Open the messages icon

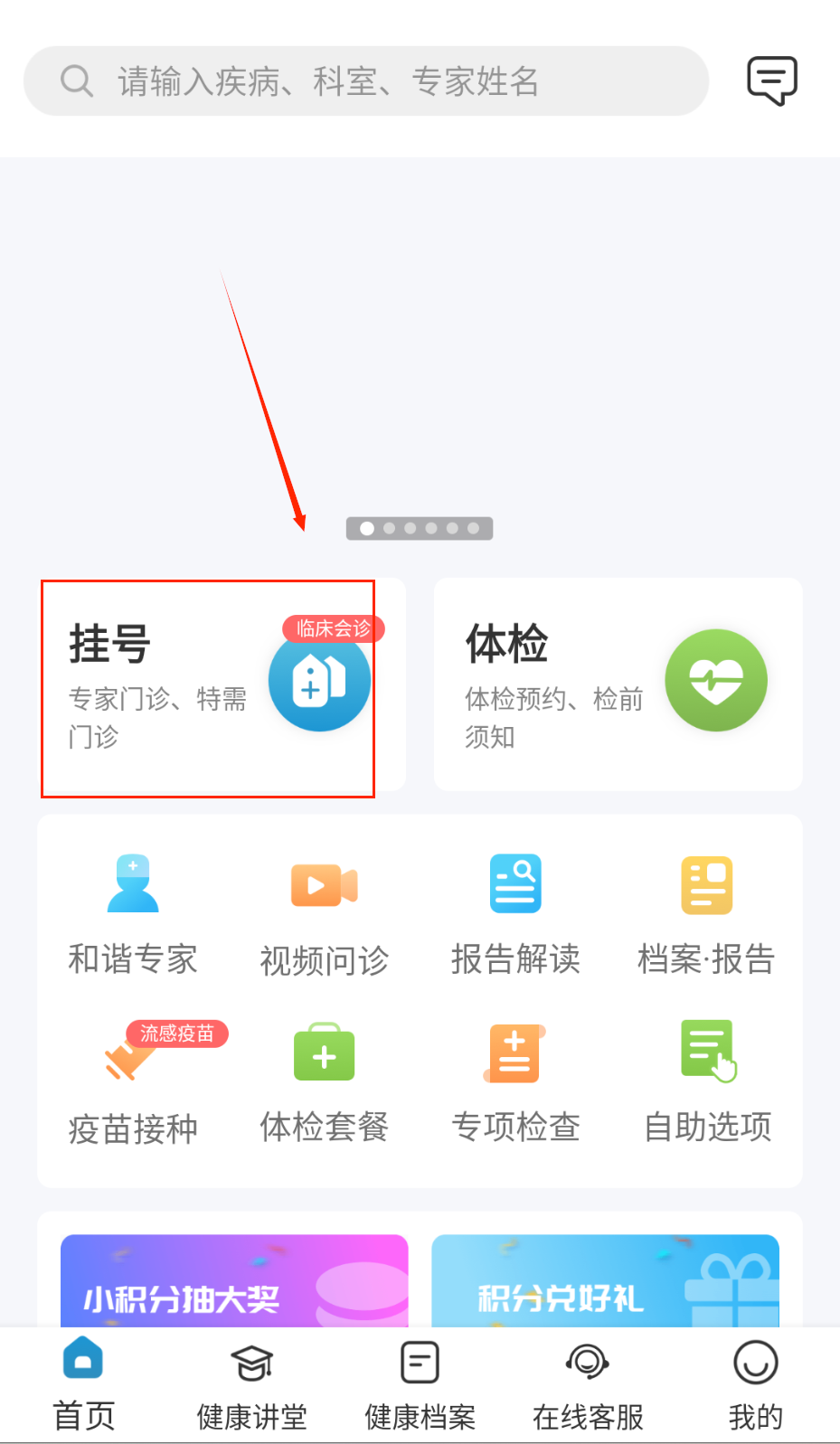click(771, 80)
